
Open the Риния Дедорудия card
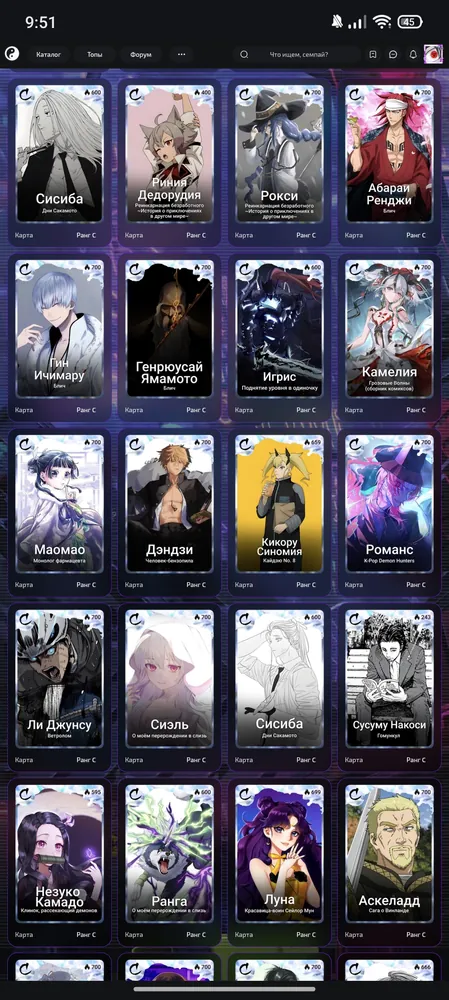(x=169, y=163)
